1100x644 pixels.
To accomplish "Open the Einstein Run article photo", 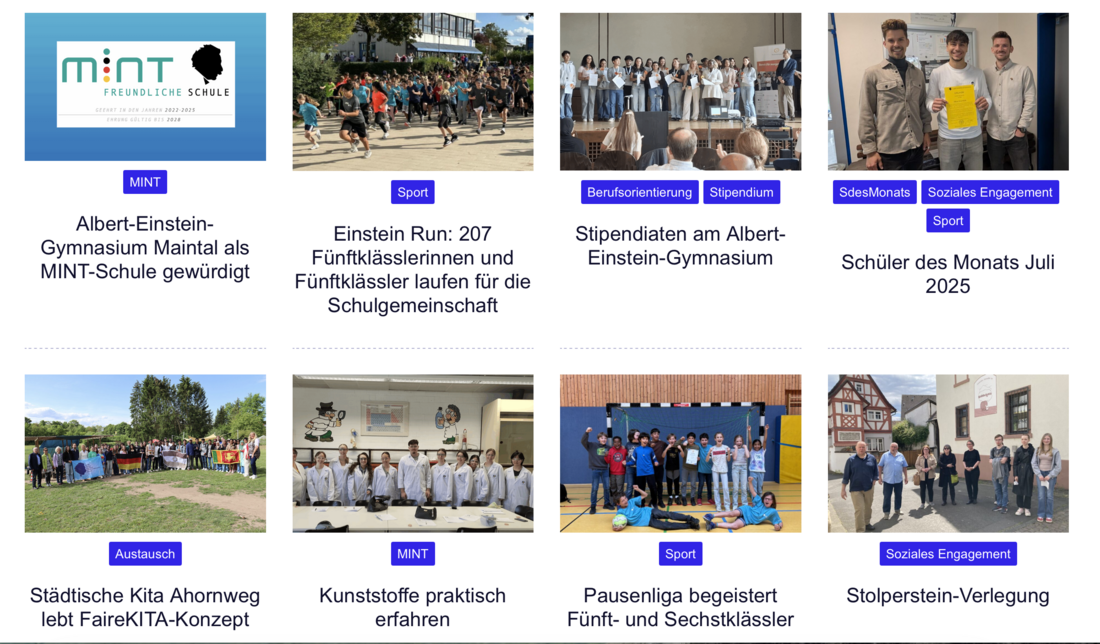I will [412, 91].
